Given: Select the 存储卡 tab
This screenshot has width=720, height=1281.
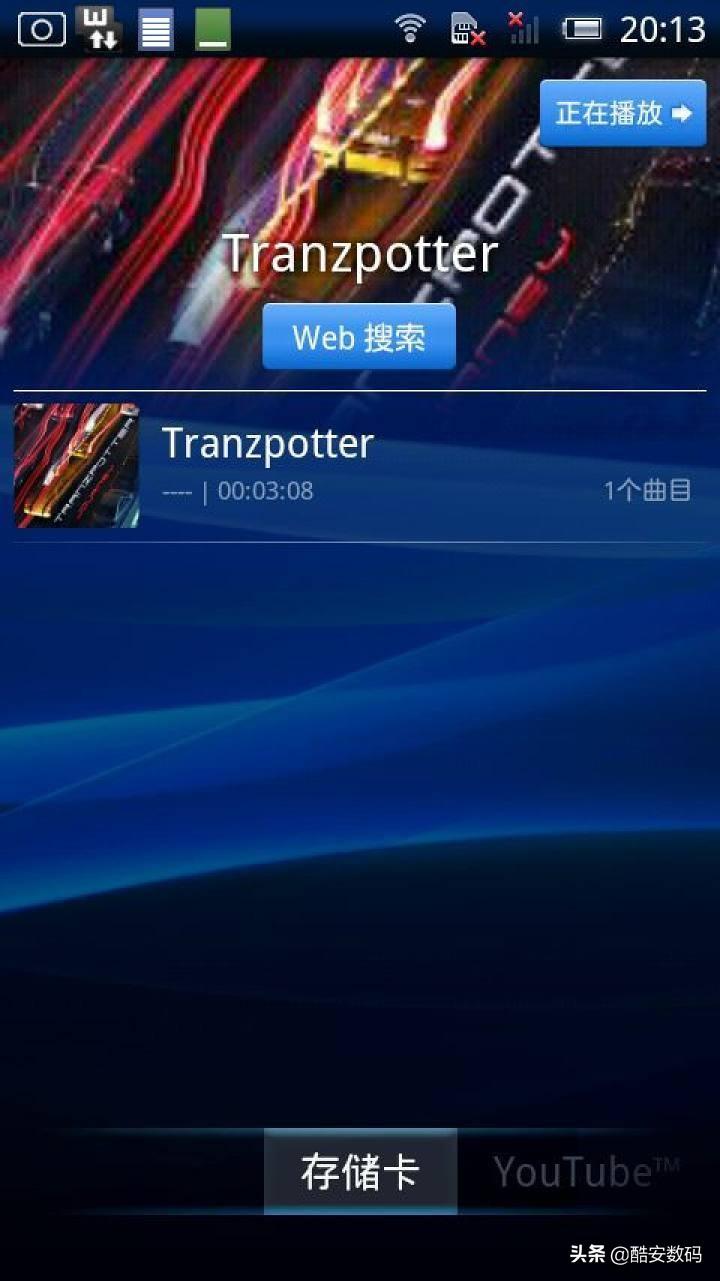Looking at the screenshot, I should (x=360, y=1171).
